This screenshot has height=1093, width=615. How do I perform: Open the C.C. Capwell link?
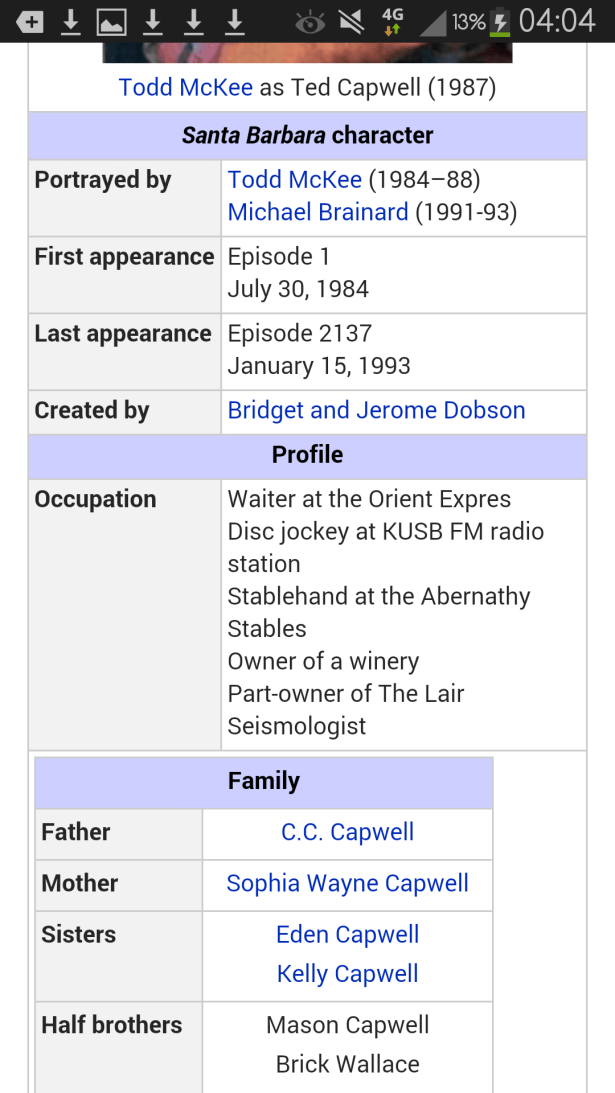[347, 832]
